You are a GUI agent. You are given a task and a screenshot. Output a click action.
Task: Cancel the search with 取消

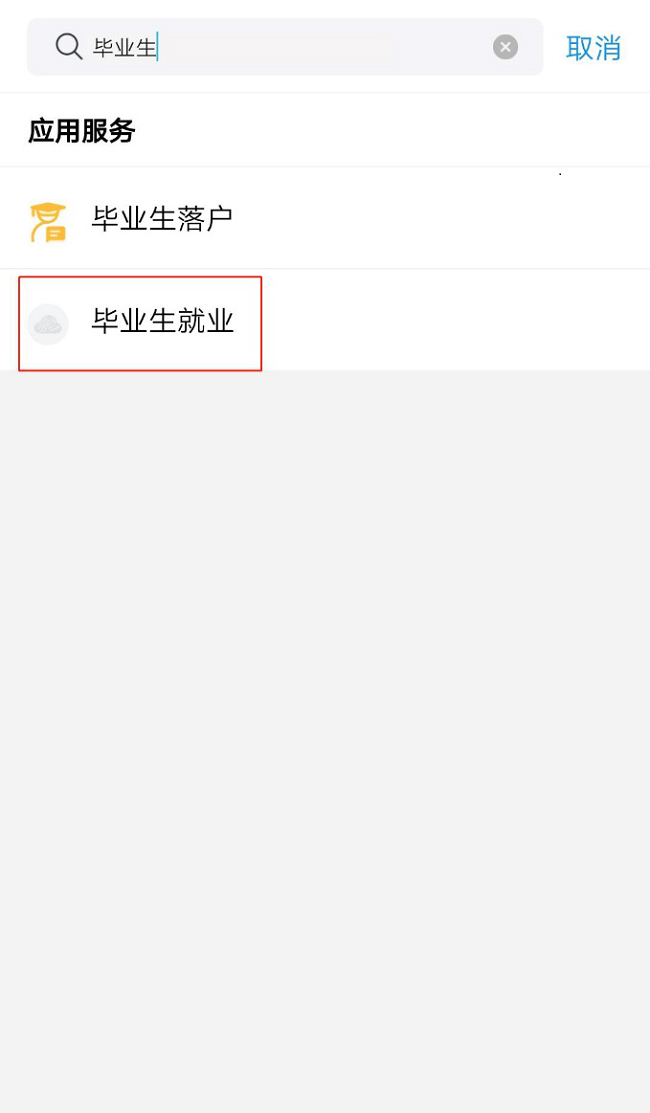[x=593, y=48]
